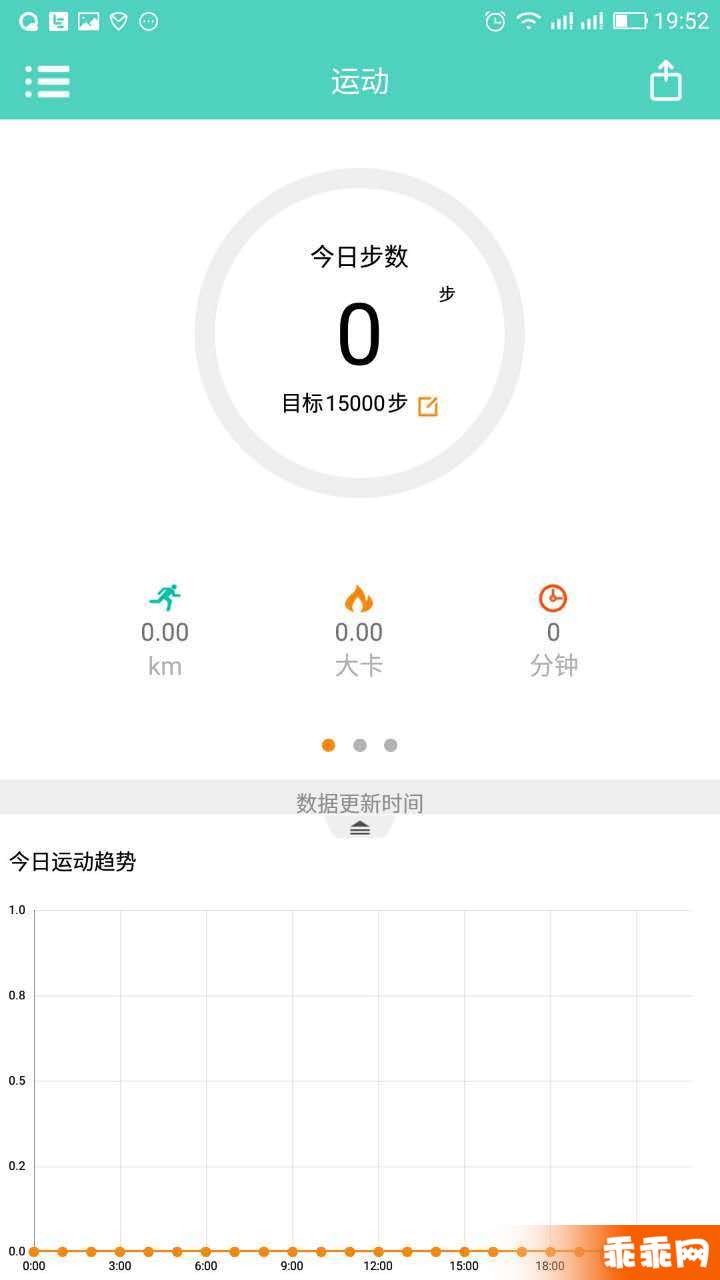Edit the 15000 step goal
The image size is (720, 1280).
(428, 406)
